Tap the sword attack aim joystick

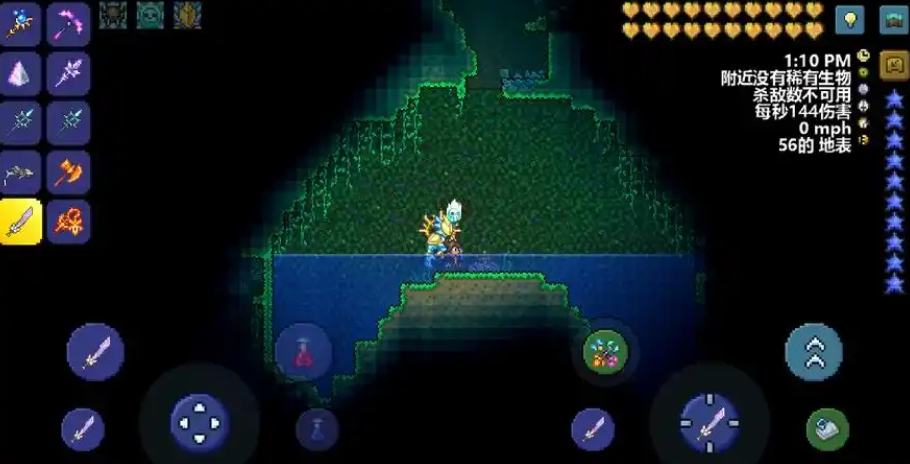(x=710, y=421)
